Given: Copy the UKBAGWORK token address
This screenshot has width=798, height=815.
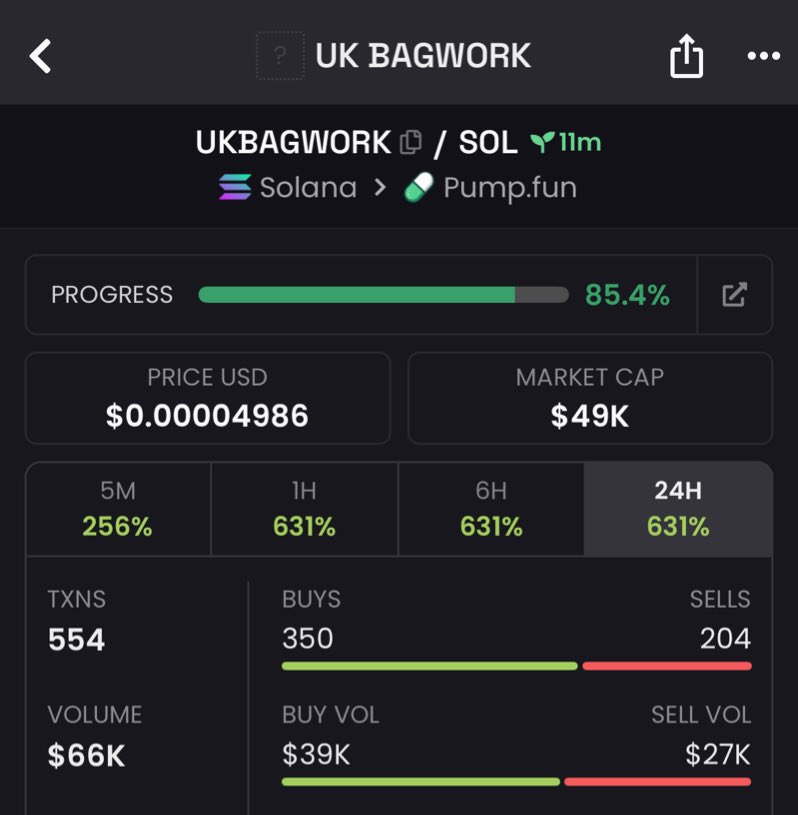Looking at the screenshot, I should point(410,143).
